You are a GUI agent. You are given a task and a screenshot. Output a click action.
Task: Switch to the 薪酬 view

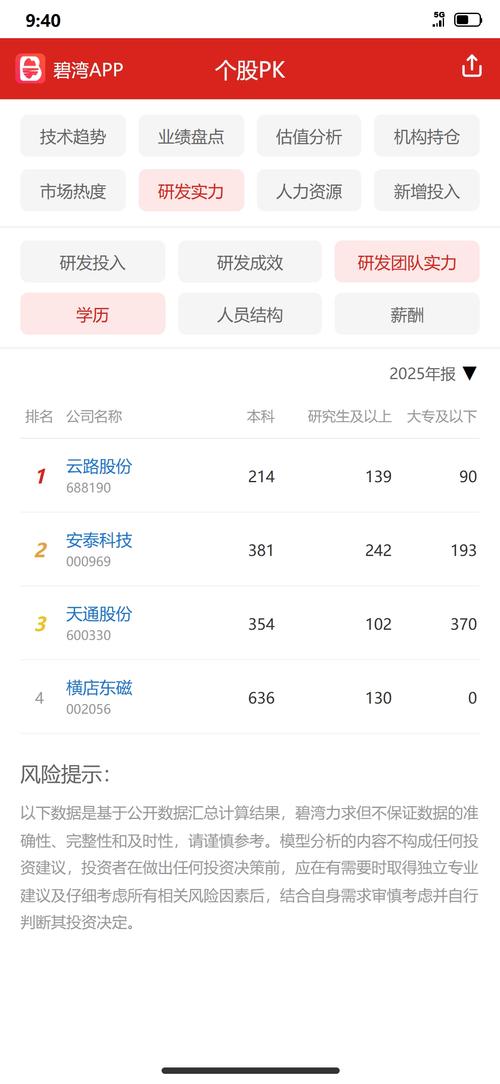[x=407, y=315]
